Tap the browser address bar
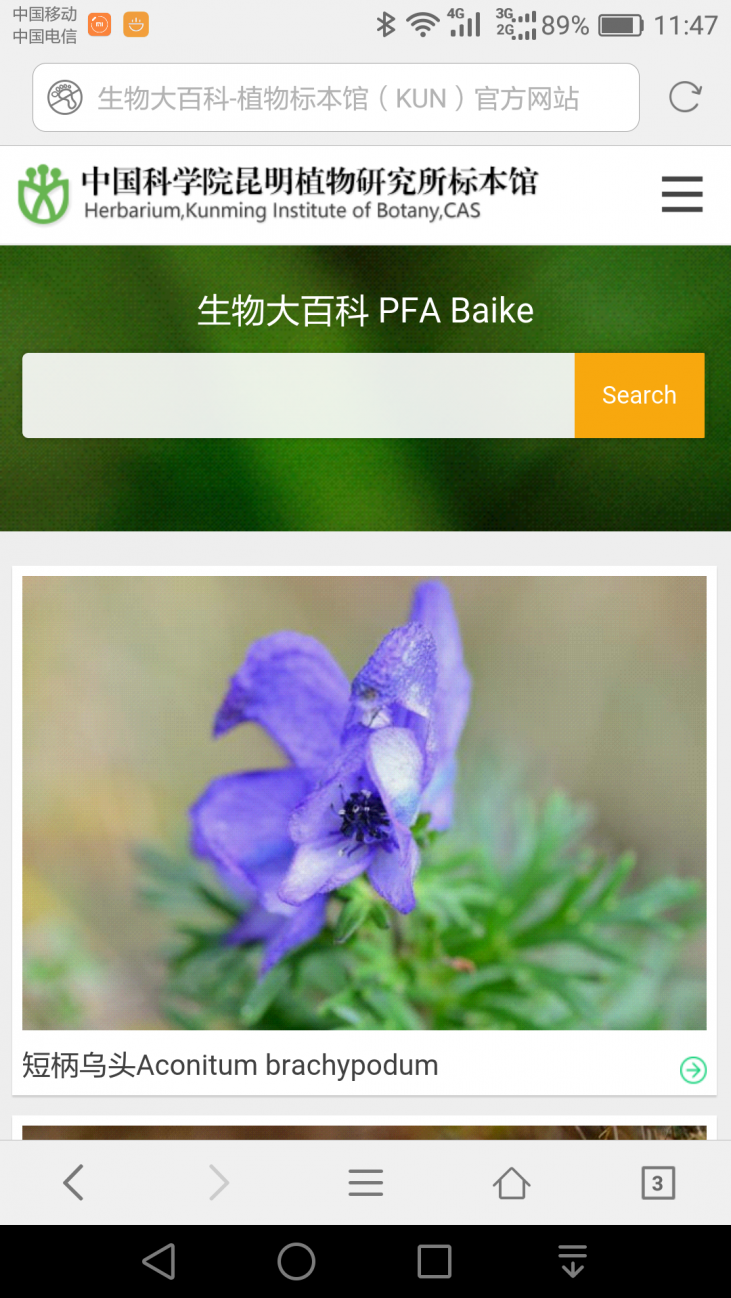This screenshot has height=1298, width=731. click(336, 98)
